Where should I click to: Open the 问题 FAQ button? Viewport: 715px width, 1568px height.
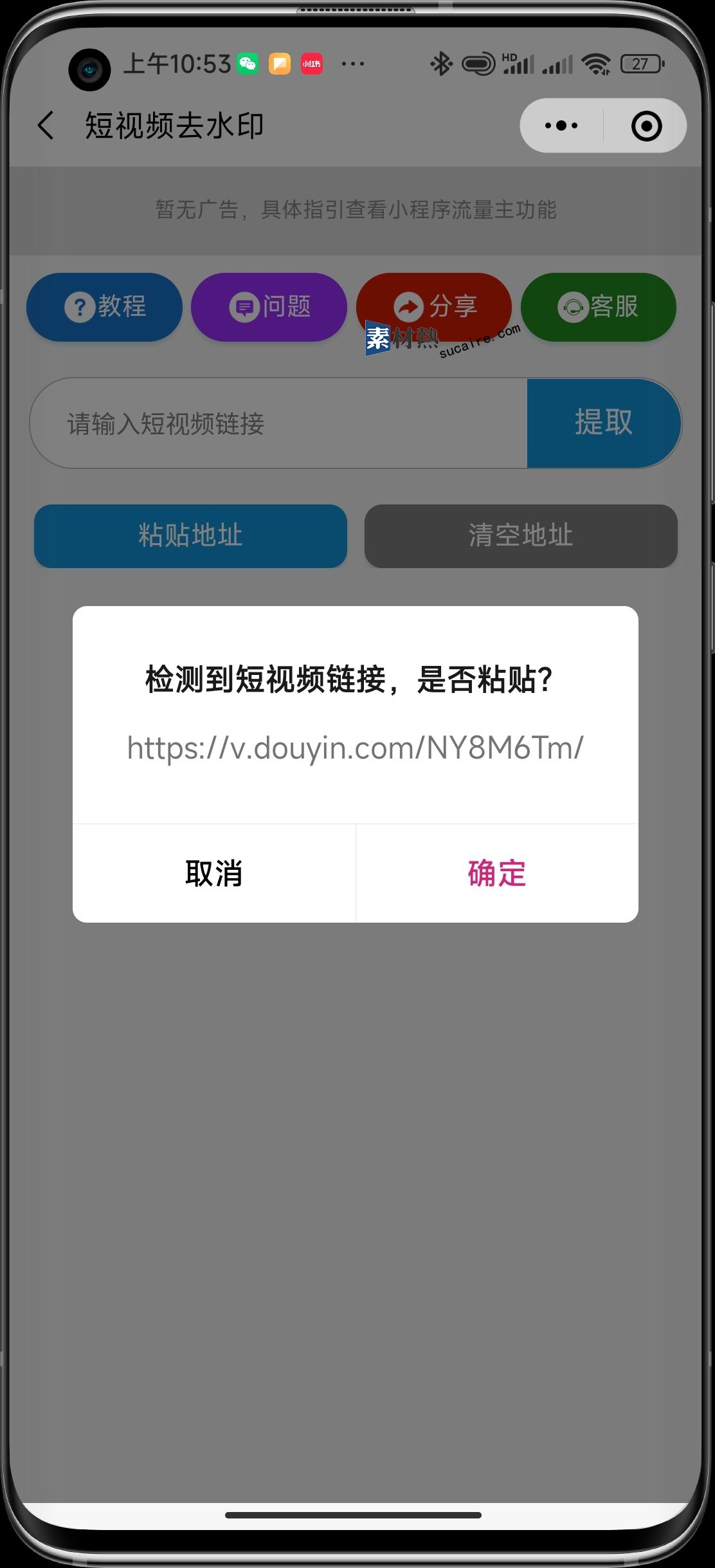coord(269,307)
